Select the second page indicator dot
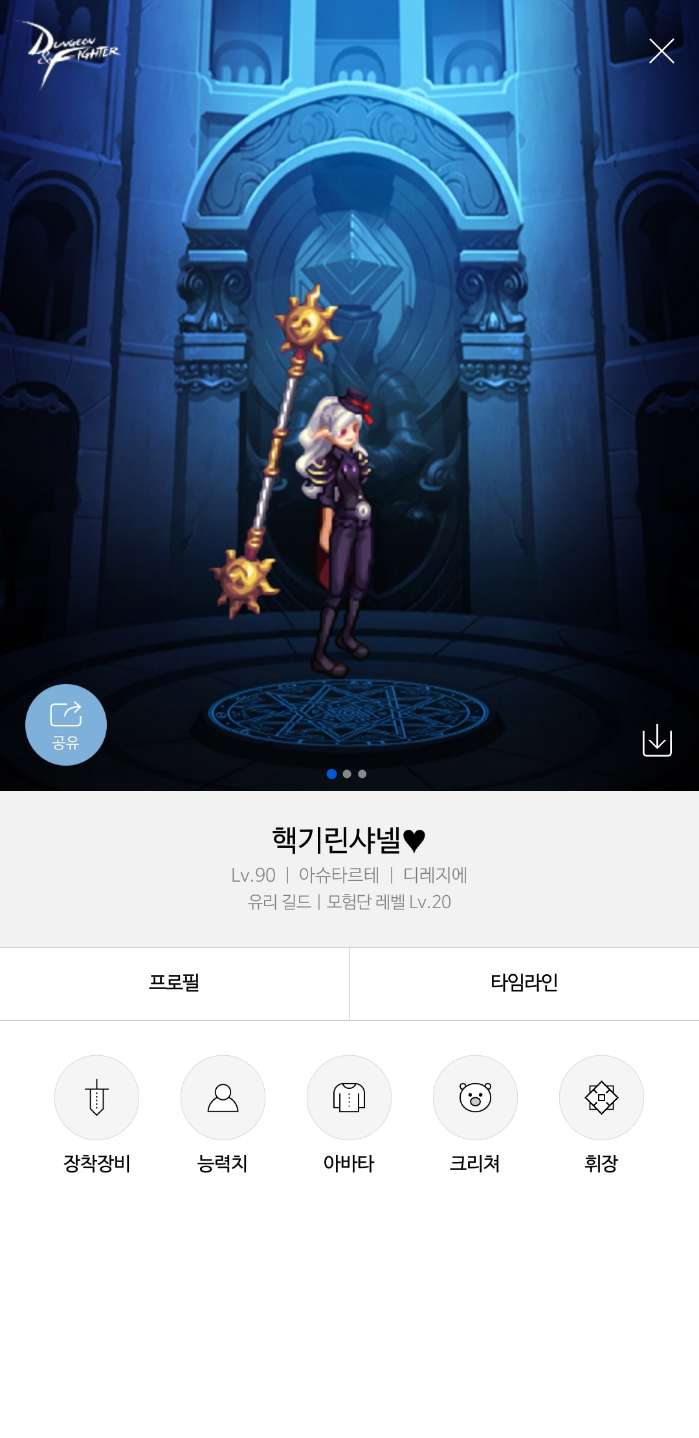The image size is (699, 1438). (347, 774)
